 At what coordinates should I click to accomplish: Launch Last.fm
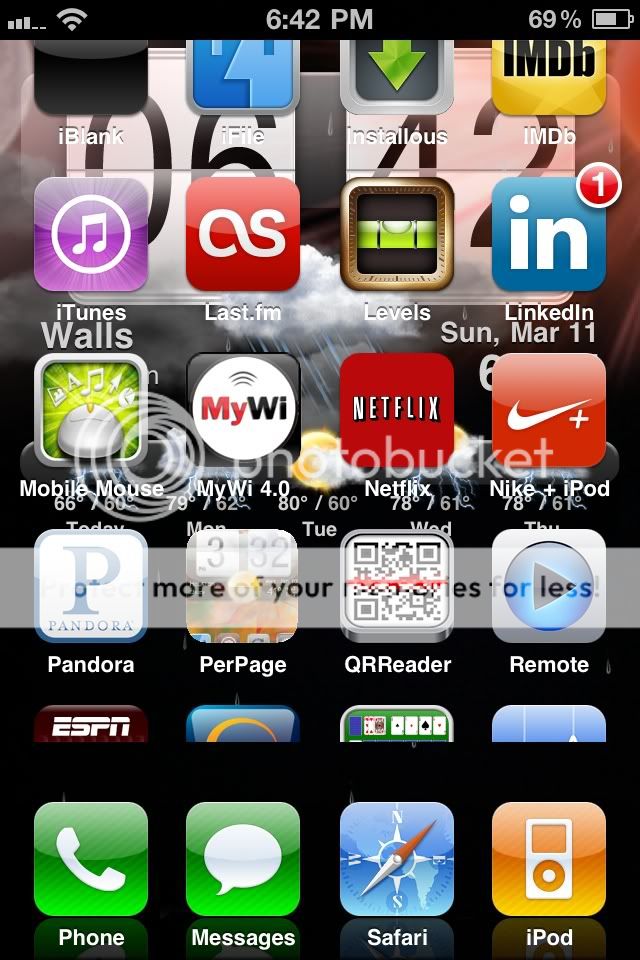243,234
